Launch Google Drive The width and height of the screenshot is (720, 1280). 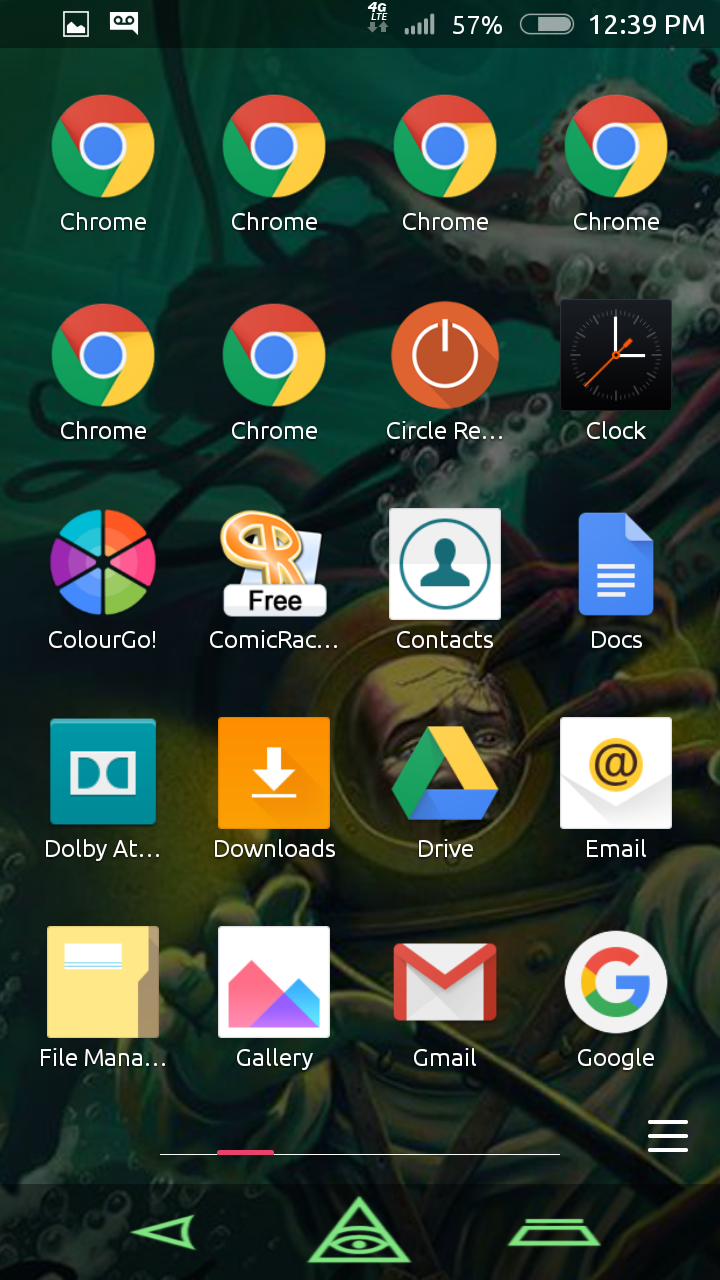(445, 773)
